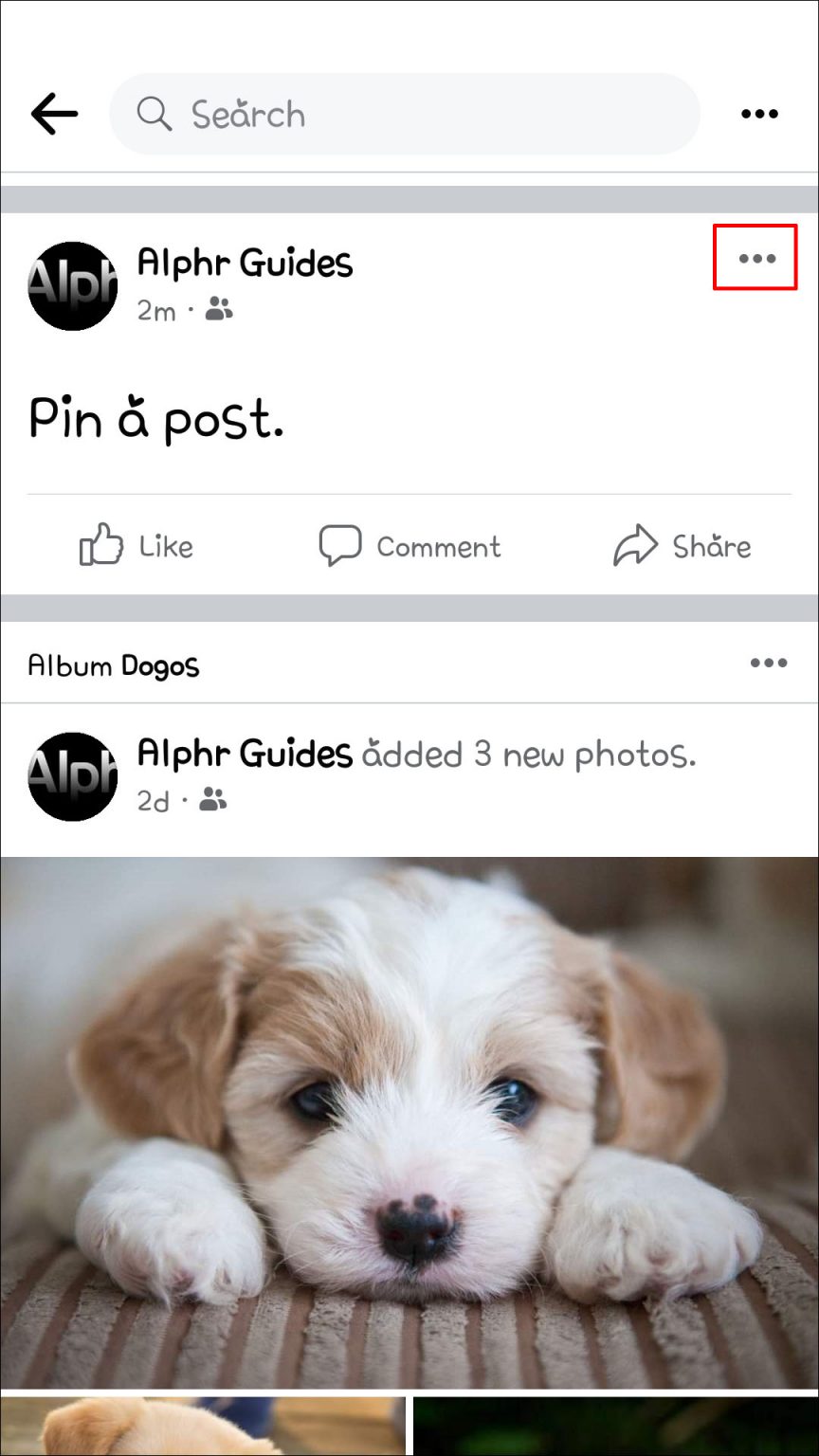Click the search magnifier icon
The width and height of the screenshot is (819, 1456).
tap(154, 113)
